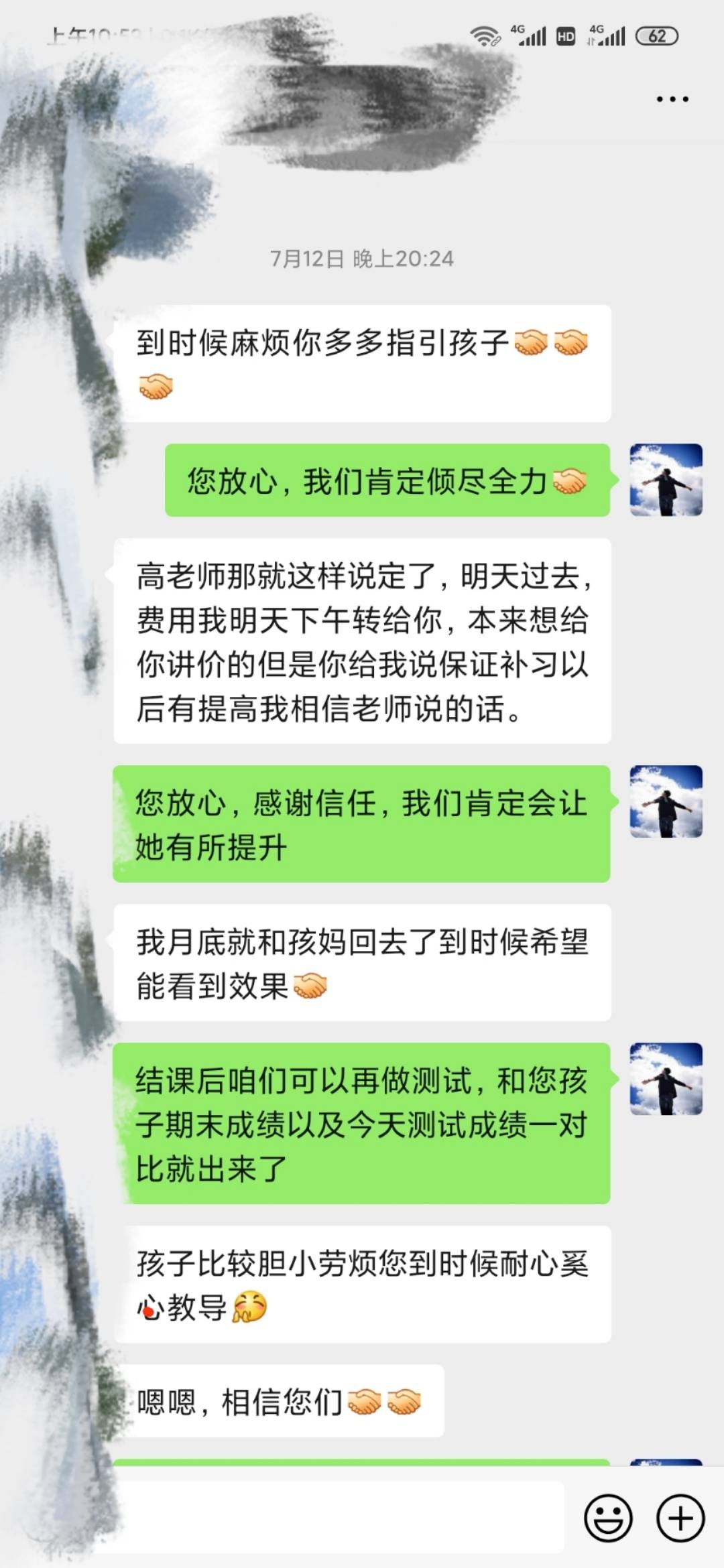Focus the message input field
This screenshot has width=724, height=1568.
point(335,1518)
